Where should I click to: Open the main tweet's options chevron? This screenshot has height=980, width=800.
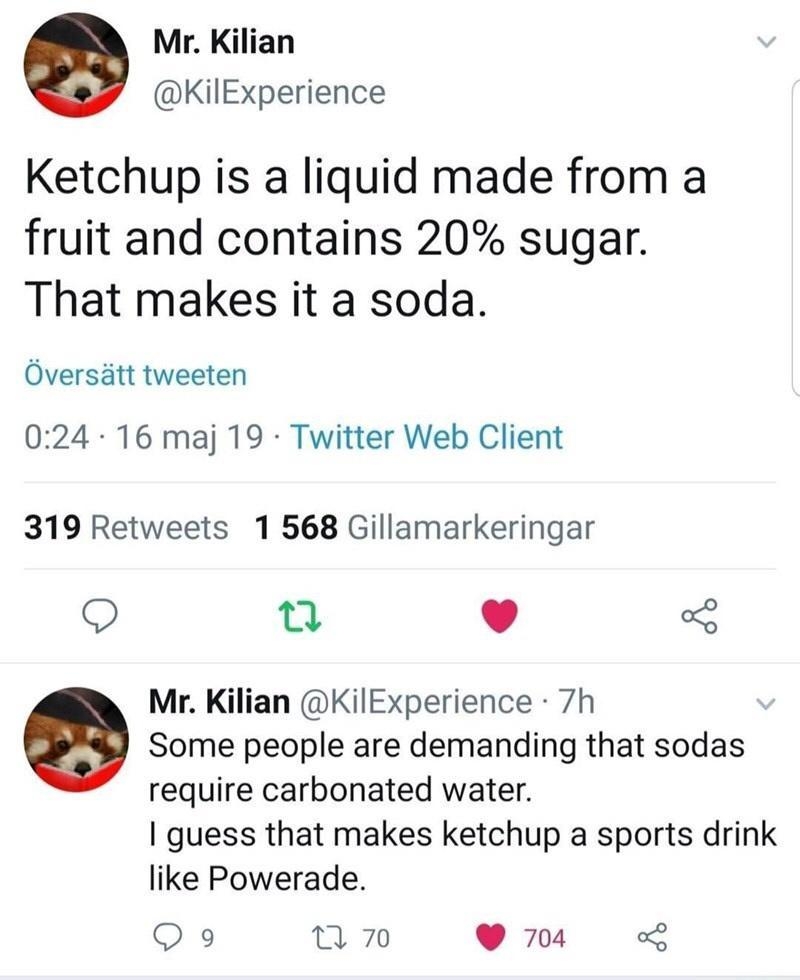point(764,40)
